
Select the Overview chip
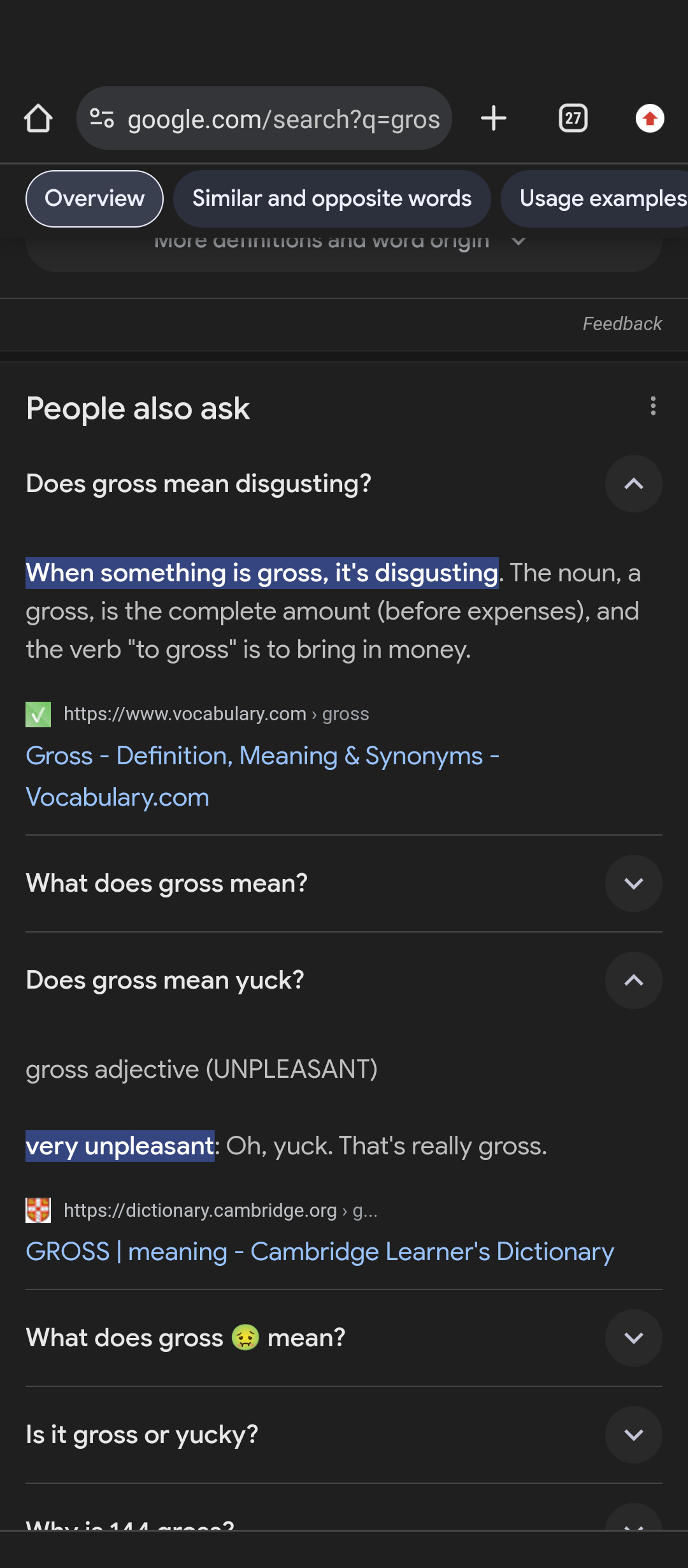(x=94, y=199)
